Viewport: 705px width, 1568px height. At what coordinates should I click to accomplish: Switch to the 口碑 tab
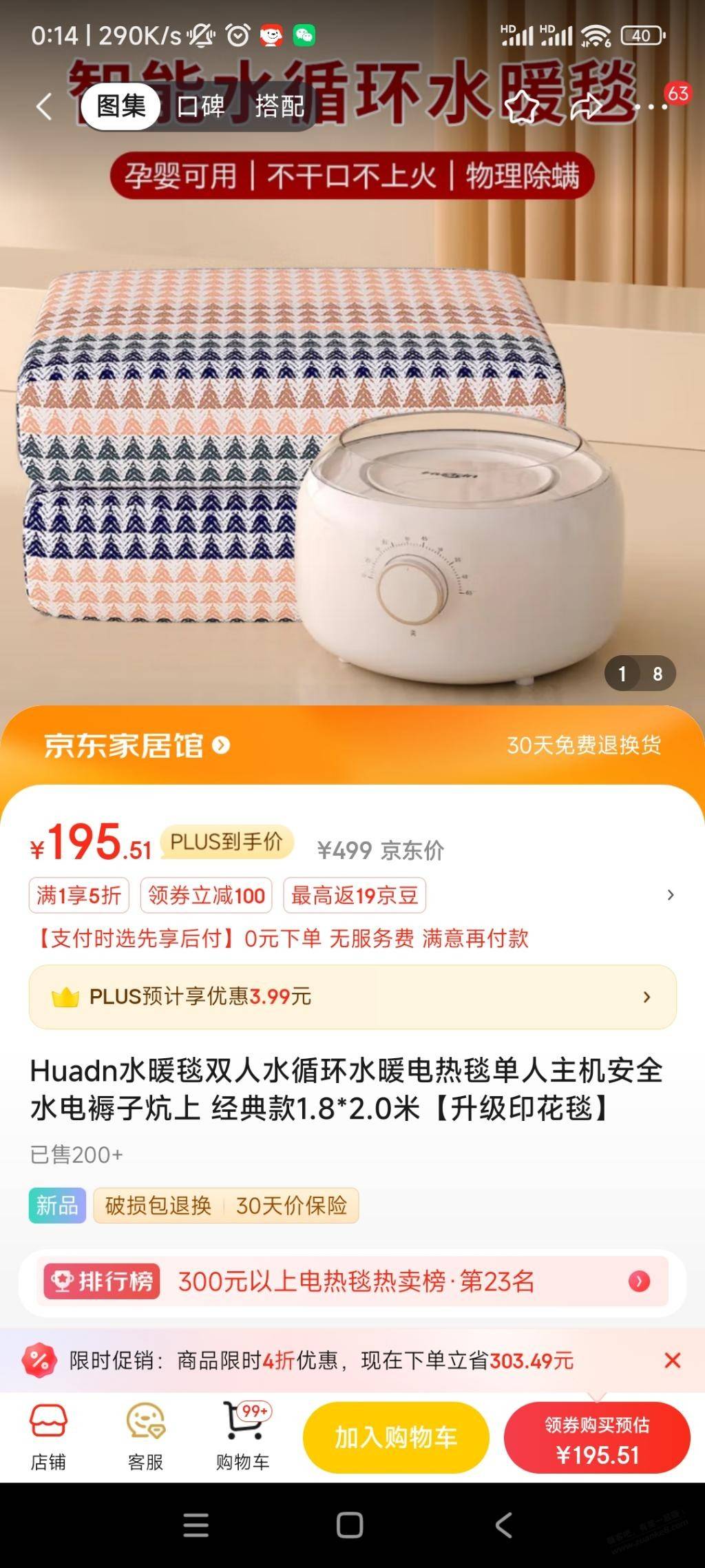[x=201, y=107]
